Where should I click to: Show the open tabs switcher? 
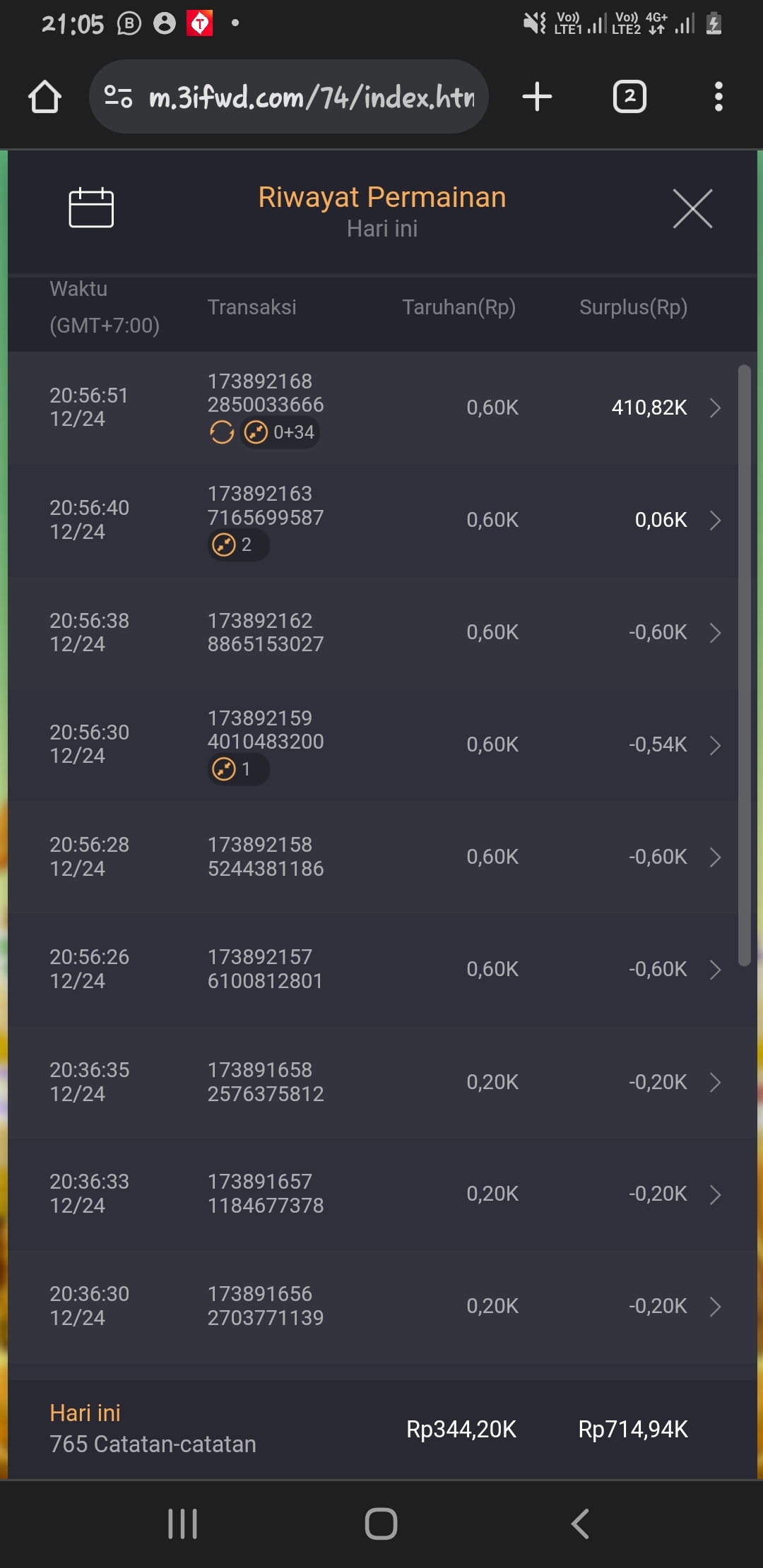[629, 97]
